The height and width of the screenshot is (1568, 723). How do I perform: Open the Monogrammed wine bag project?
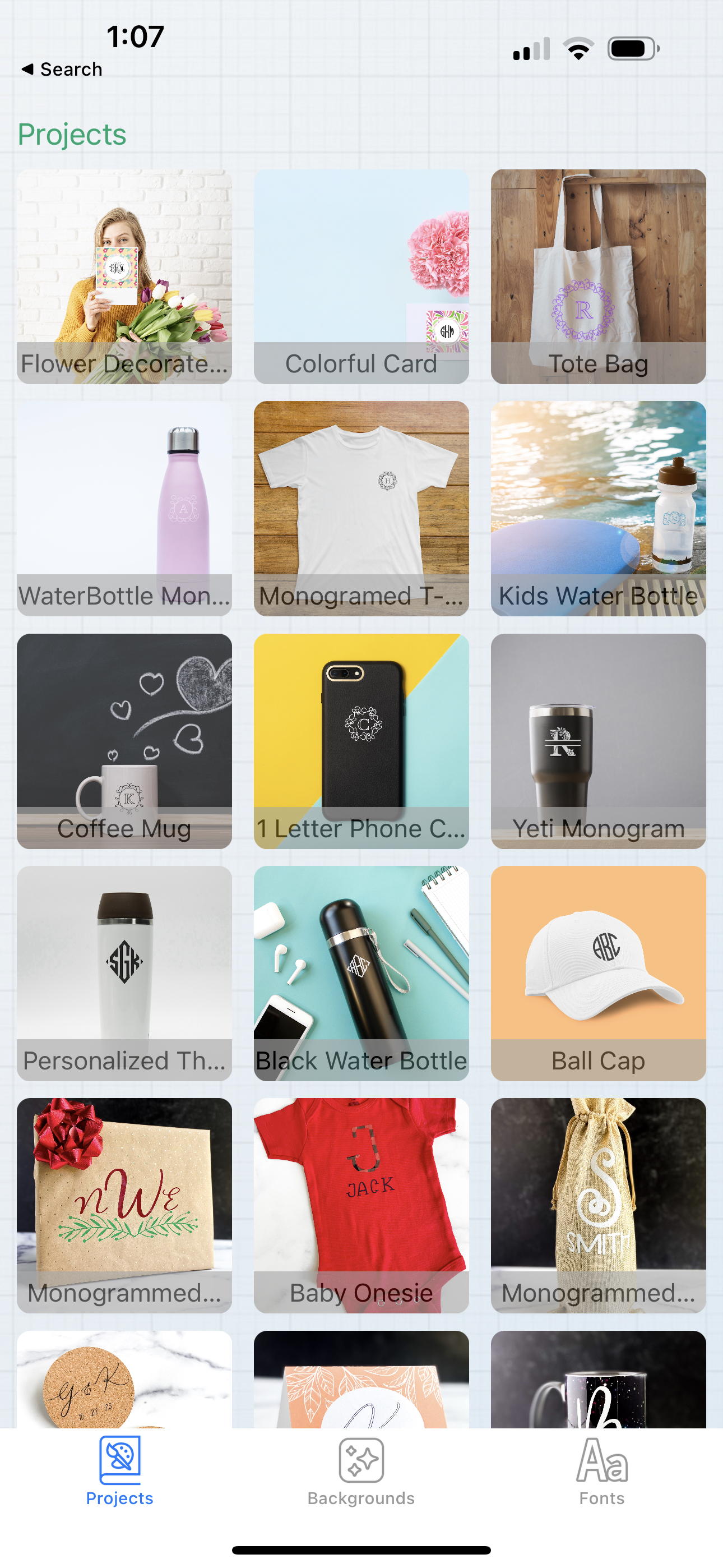point(598,1205)
